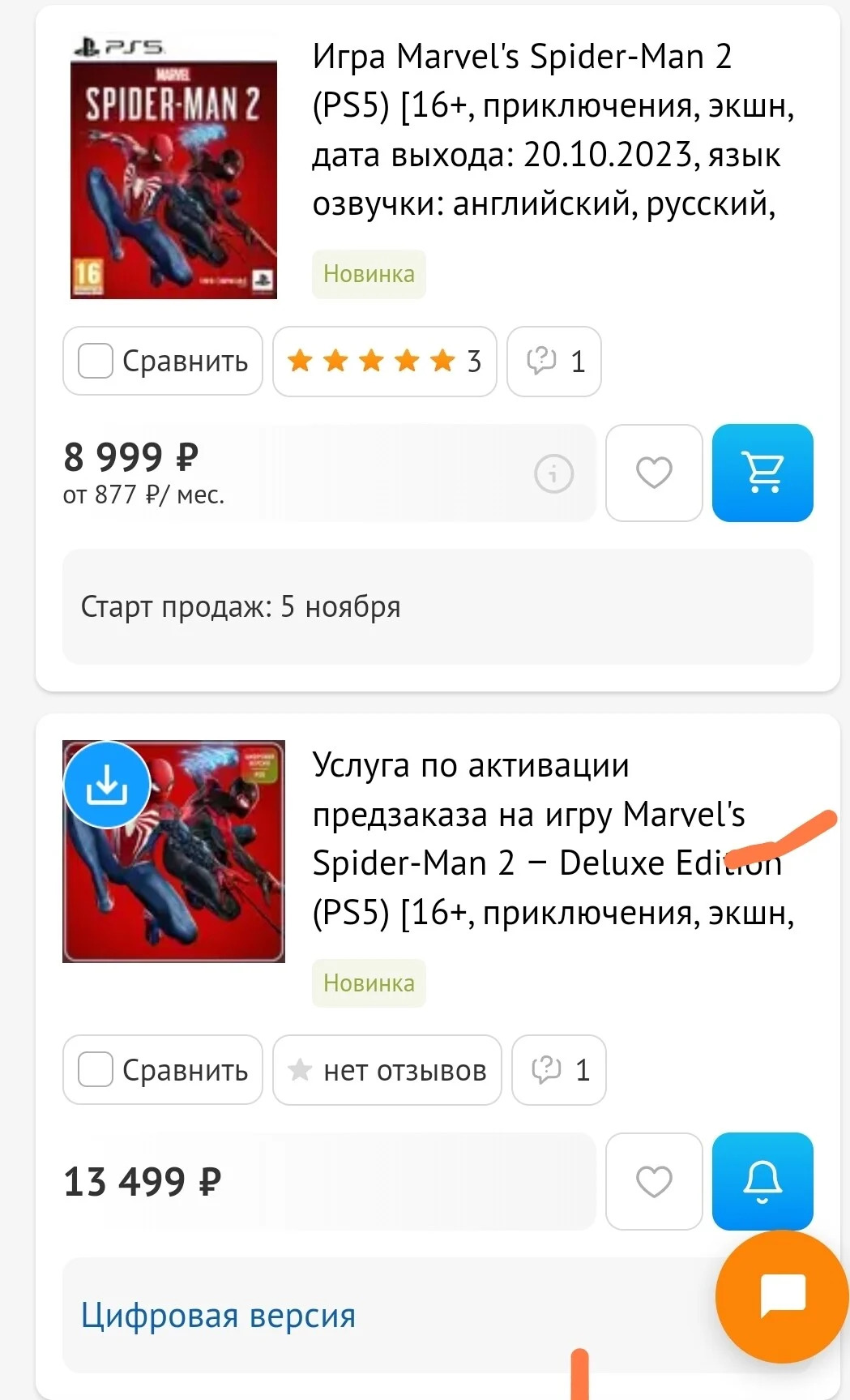
Task: Add the 8 999 ₽ Spider-Man 2 to the cart
Action: tap(762, 473)
